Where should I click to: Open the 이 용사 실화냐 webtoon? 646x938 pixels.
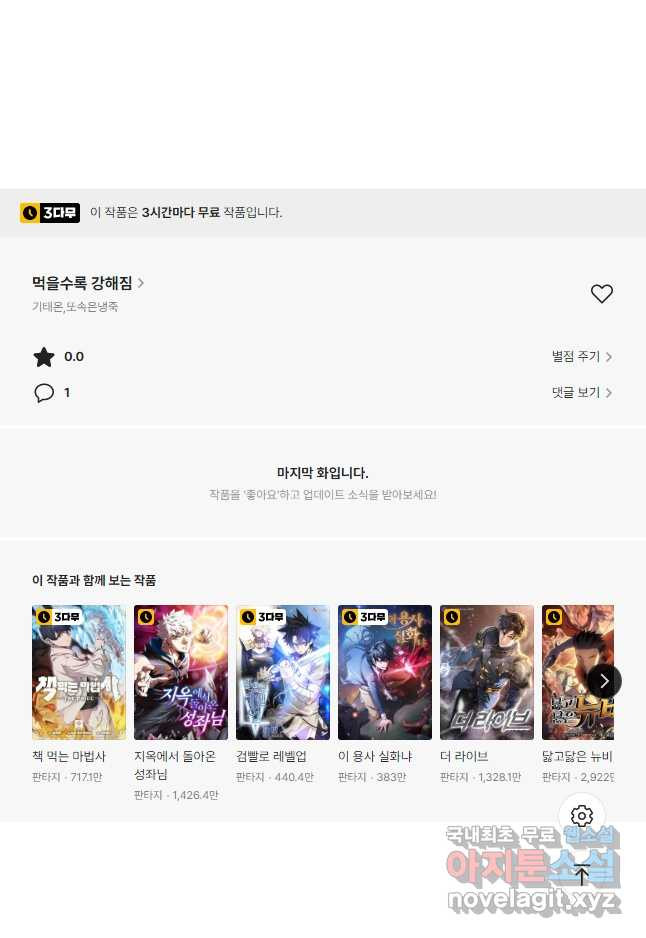click(384, 672)
